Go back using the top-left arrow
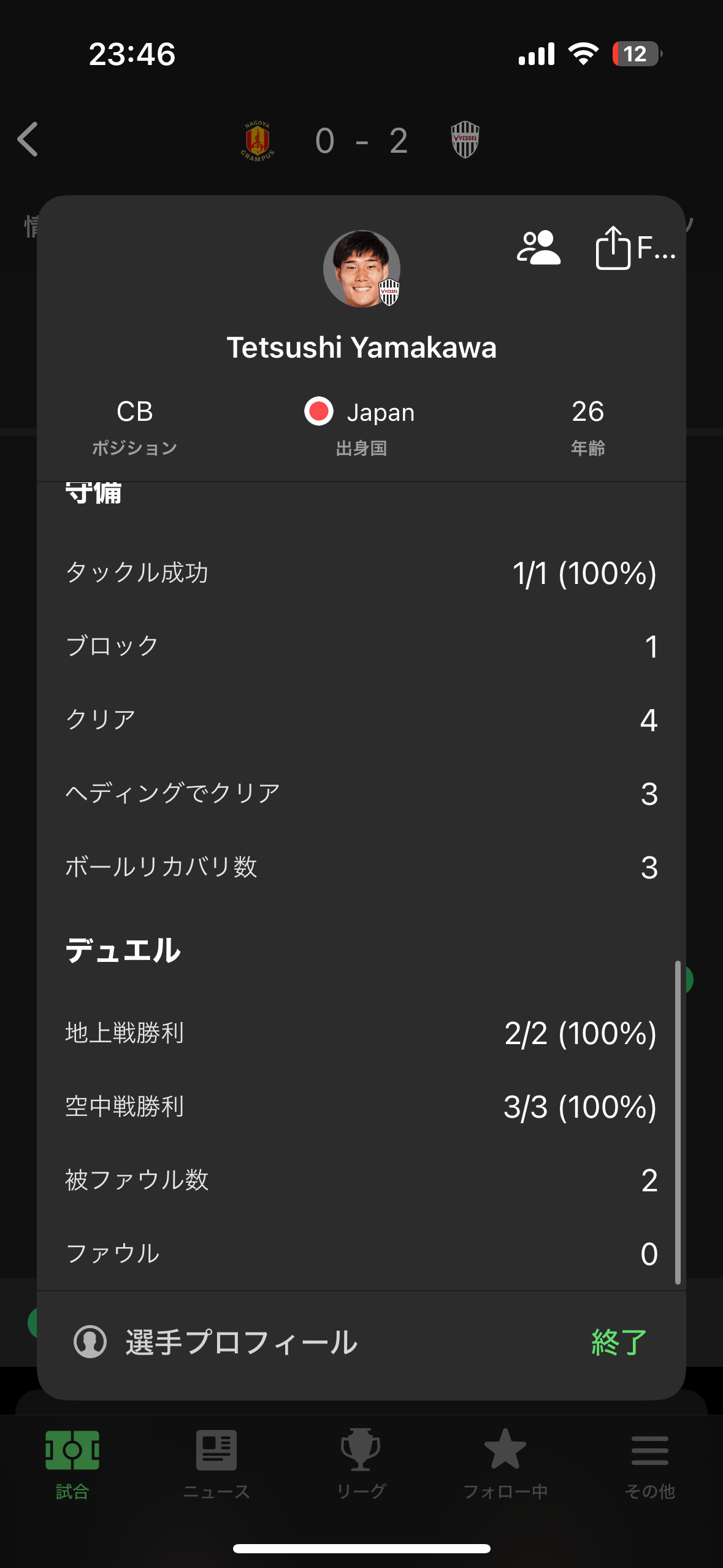This screenshot has height=1568, width=723. [28, 139]
